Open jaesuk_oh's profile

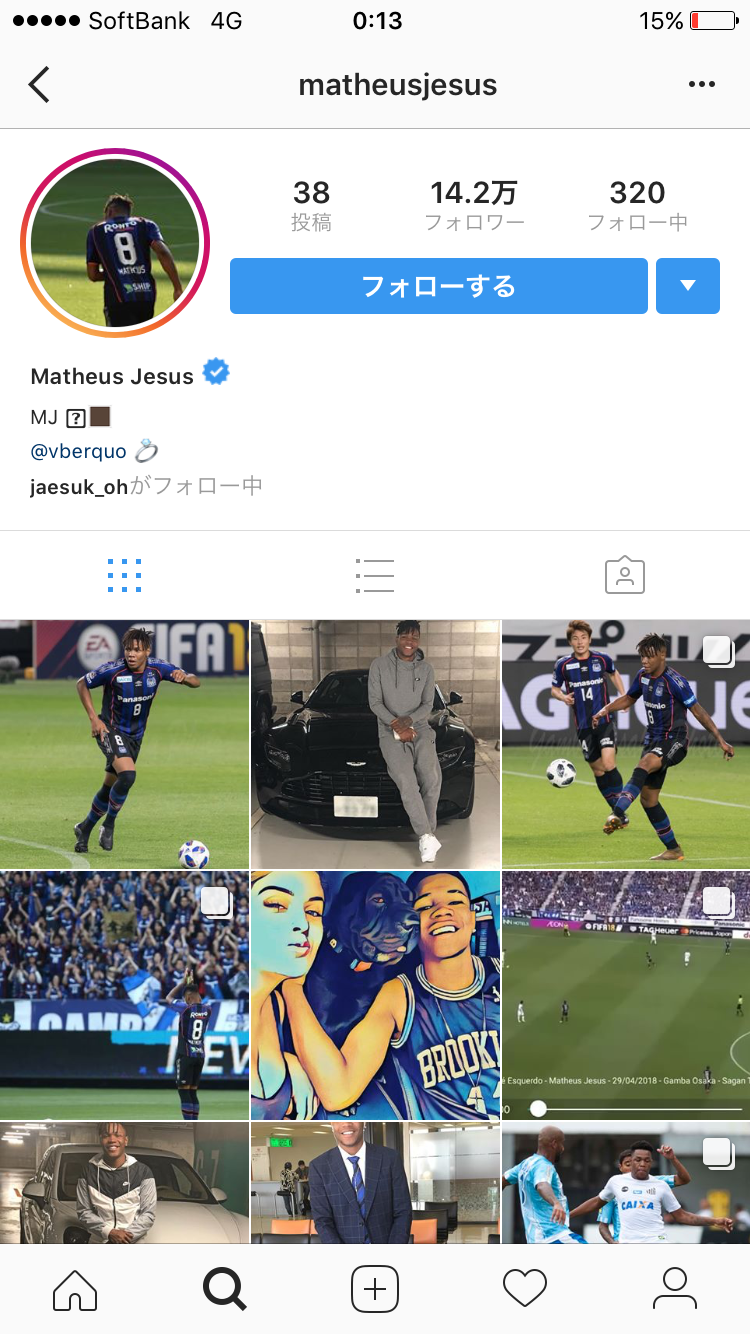coord(79,487)
